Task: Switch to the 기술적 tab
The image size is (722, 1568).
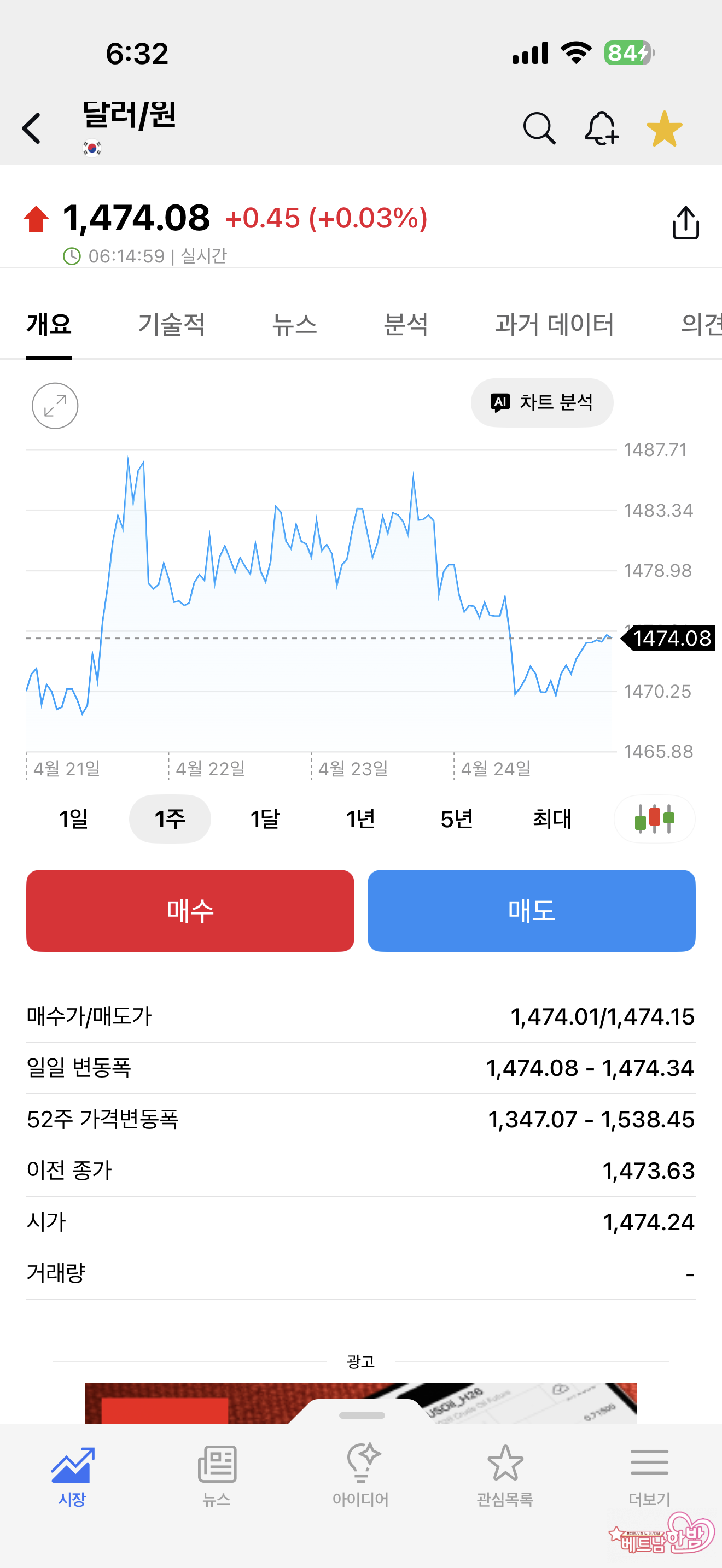Action: click(x=171, y=324)
